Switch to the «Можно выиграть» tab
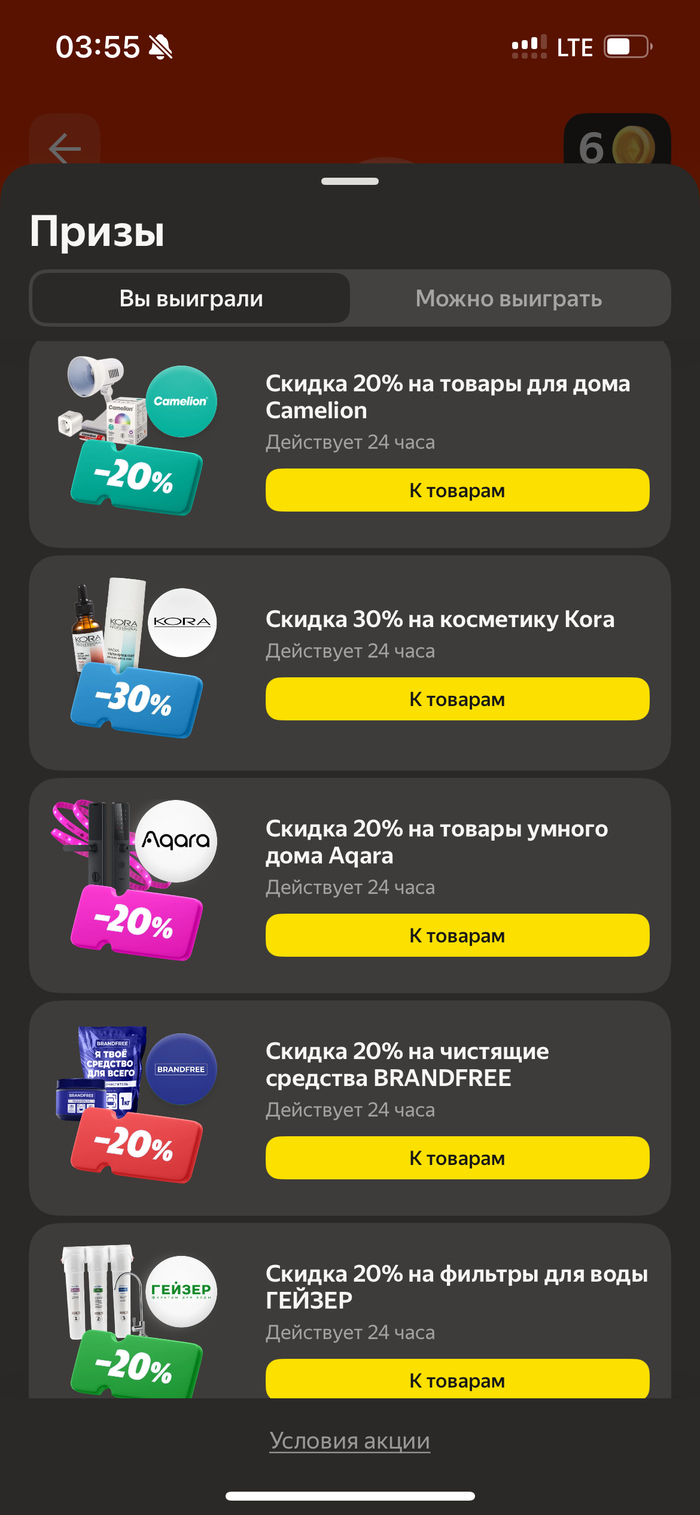Image resolution: width=700 pixels, height=1515 pixels. 508,298
